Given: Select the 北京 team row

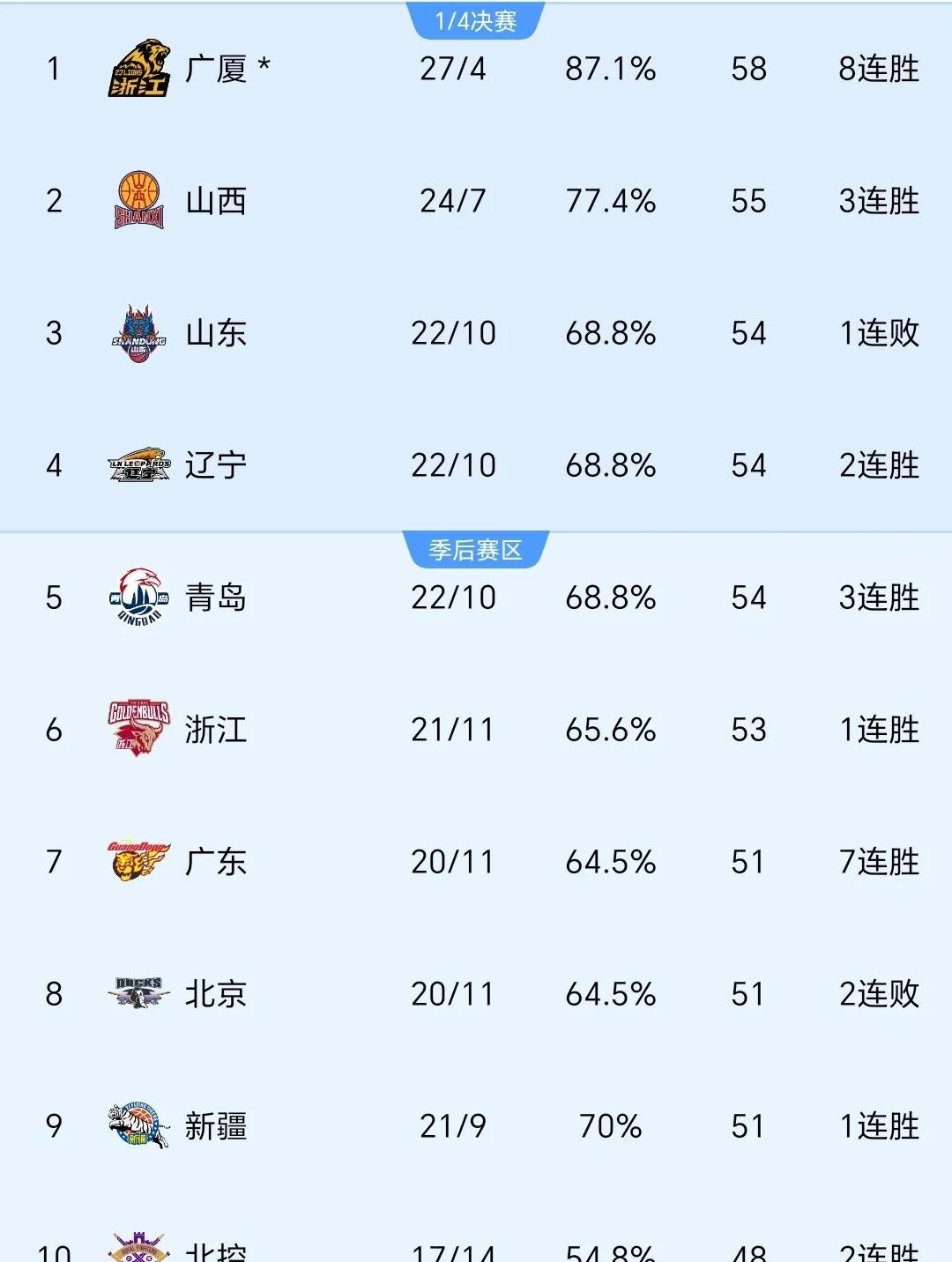Looking at the screenshot, I should (x=216, y=994).
